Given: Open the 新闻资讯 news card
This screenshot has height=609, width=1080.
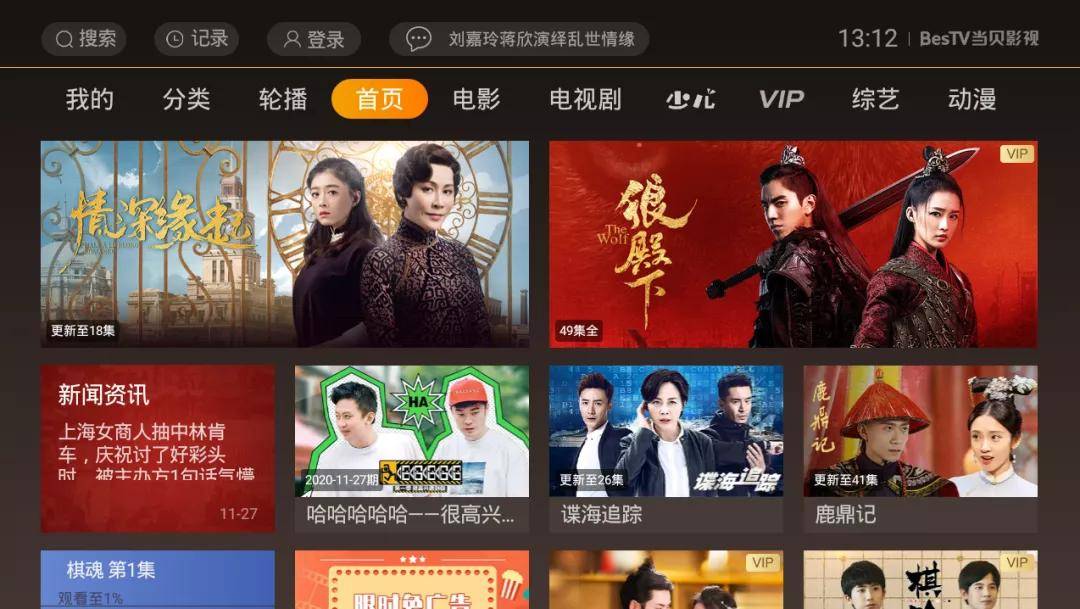Looking at the screenshot, I should pyautogui.click(x=157, y=448).
